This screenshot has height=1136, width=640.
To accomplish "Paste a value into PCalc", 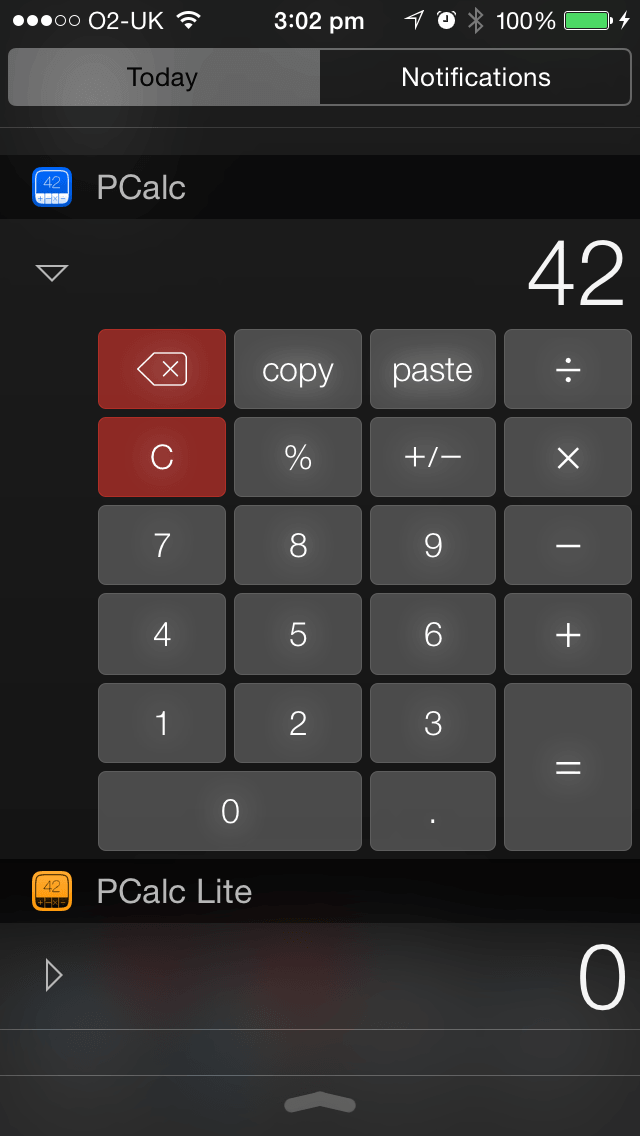I will point(433,369).
